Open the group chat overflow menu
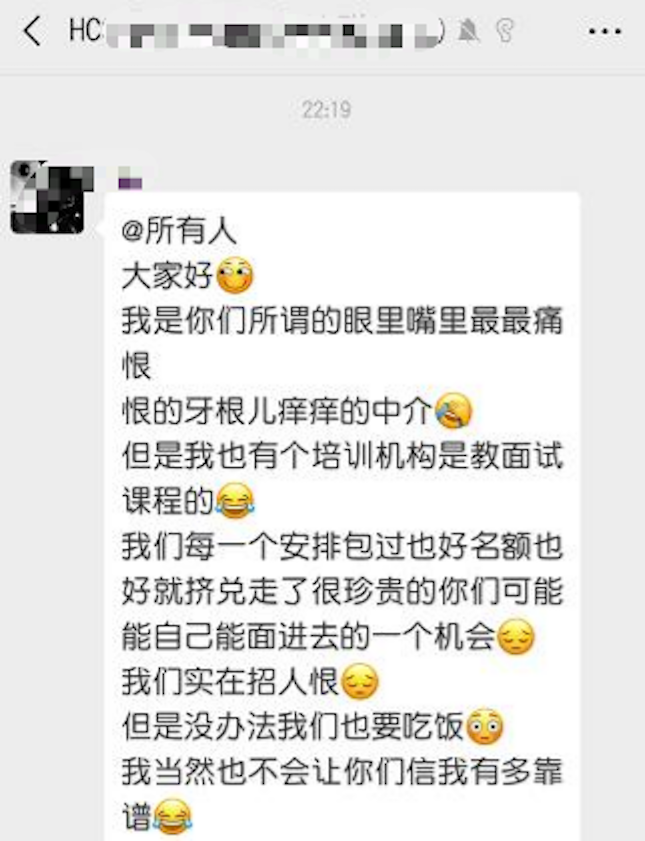The image size is (645, 841). pos(603,32)
